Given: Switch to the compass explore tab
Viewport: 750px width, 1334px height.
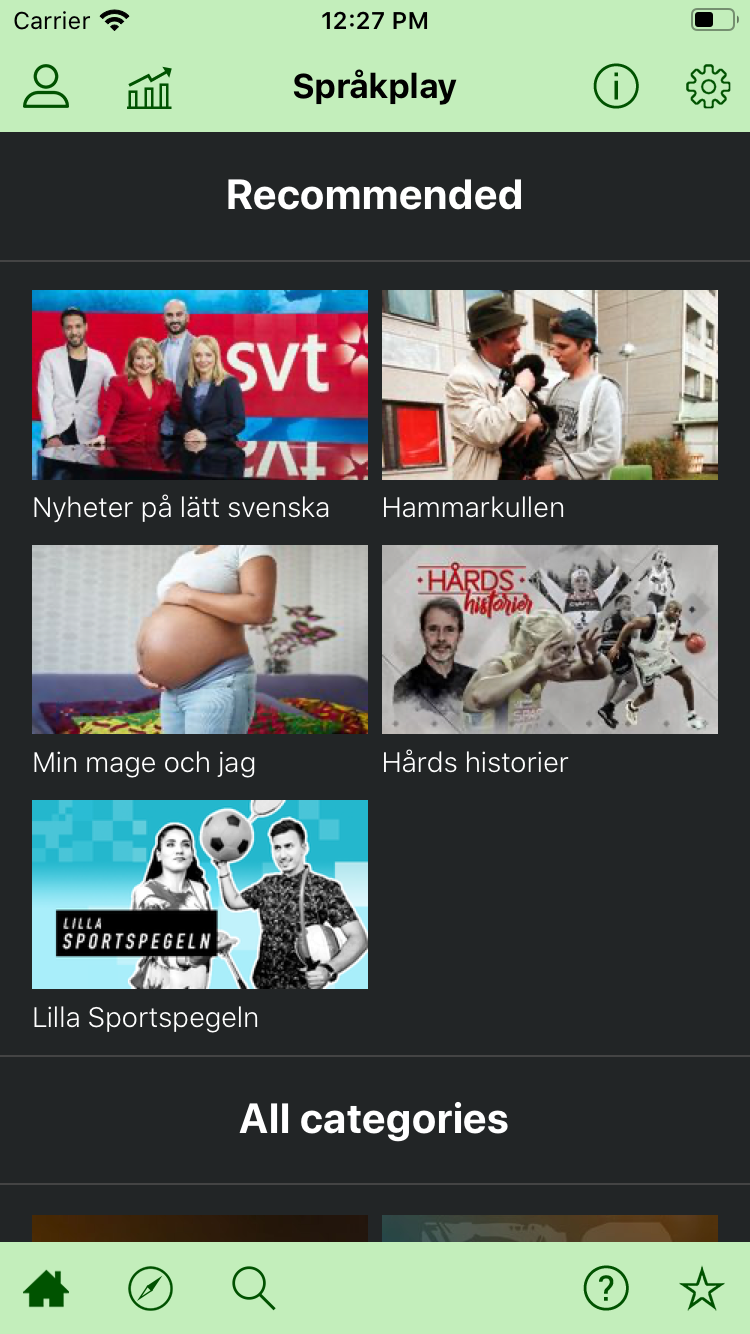Looking at the screenshot, I should [x=151, y=1289].
